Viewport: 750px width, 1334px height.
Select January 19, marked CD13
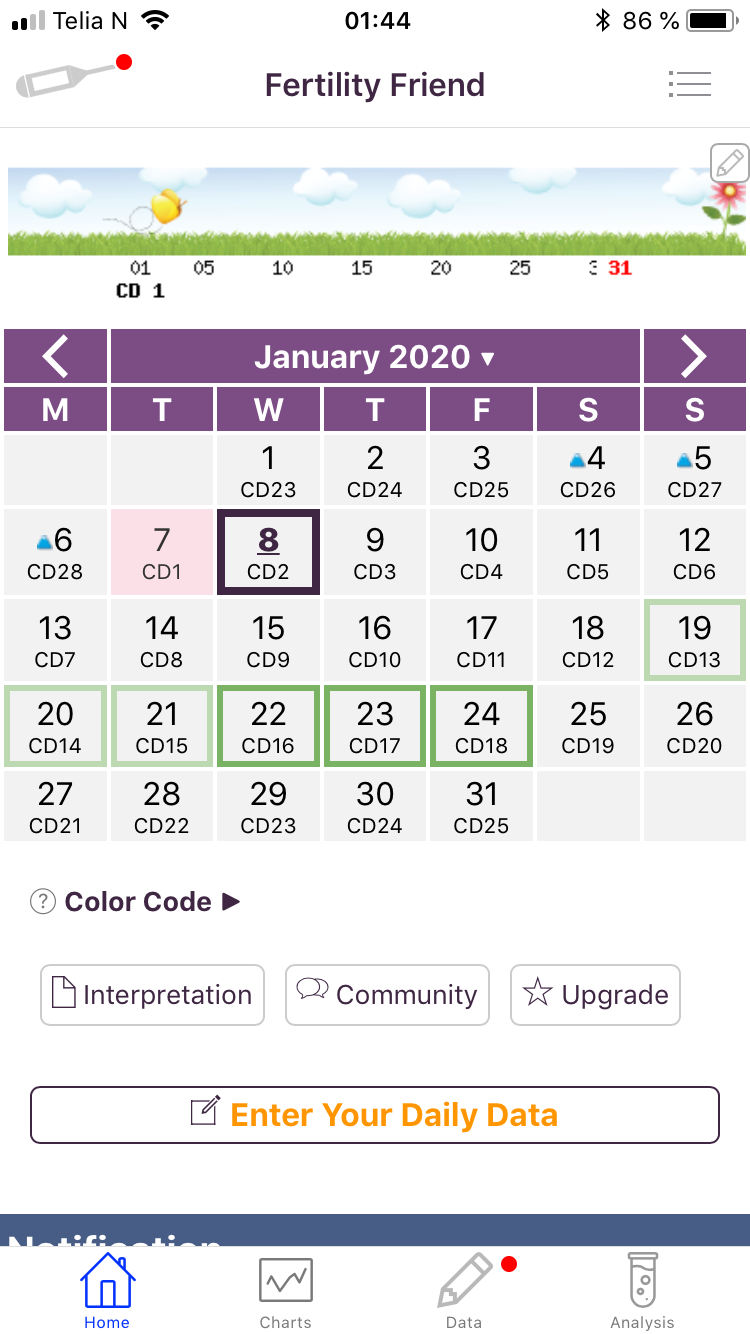694,639
